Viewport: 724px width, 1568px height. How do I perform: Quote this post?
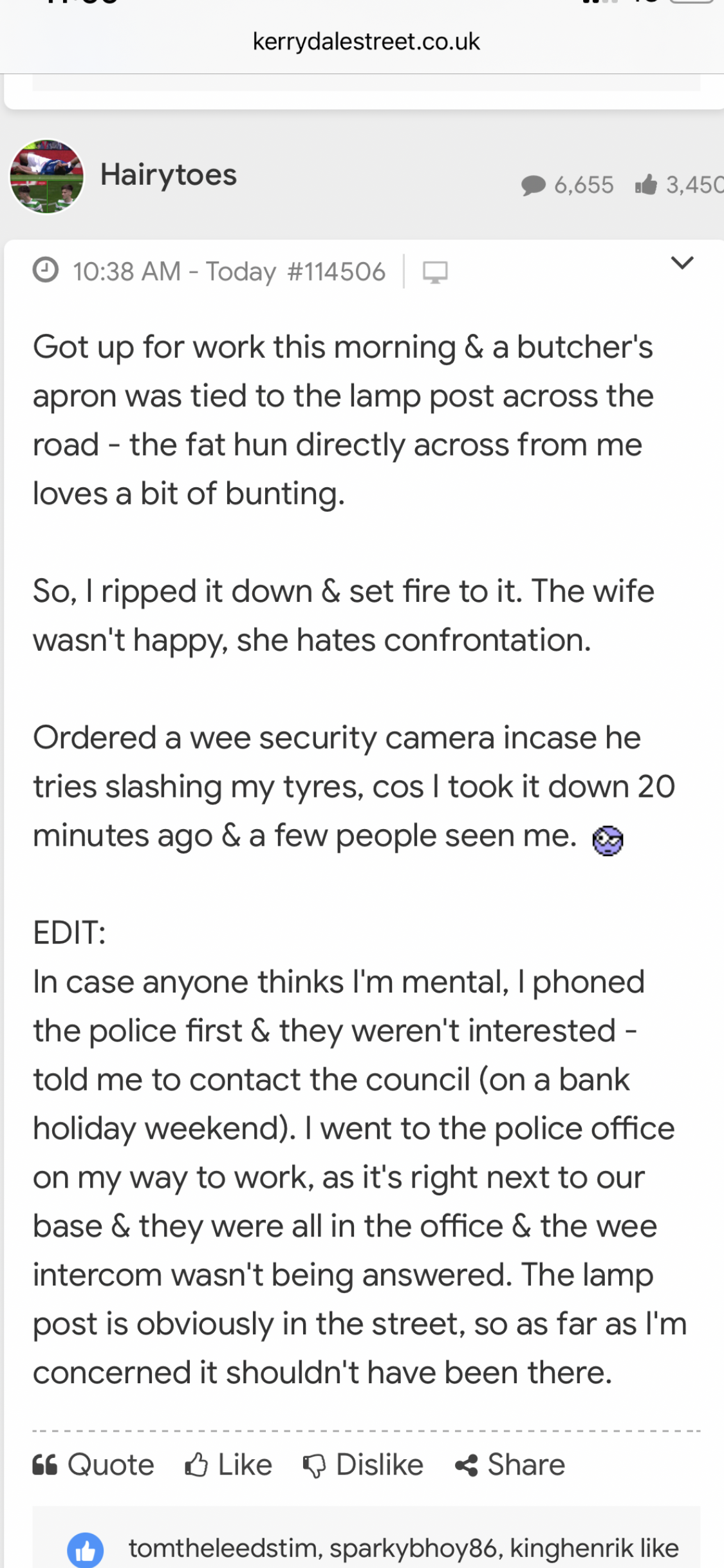point(93,1464)
